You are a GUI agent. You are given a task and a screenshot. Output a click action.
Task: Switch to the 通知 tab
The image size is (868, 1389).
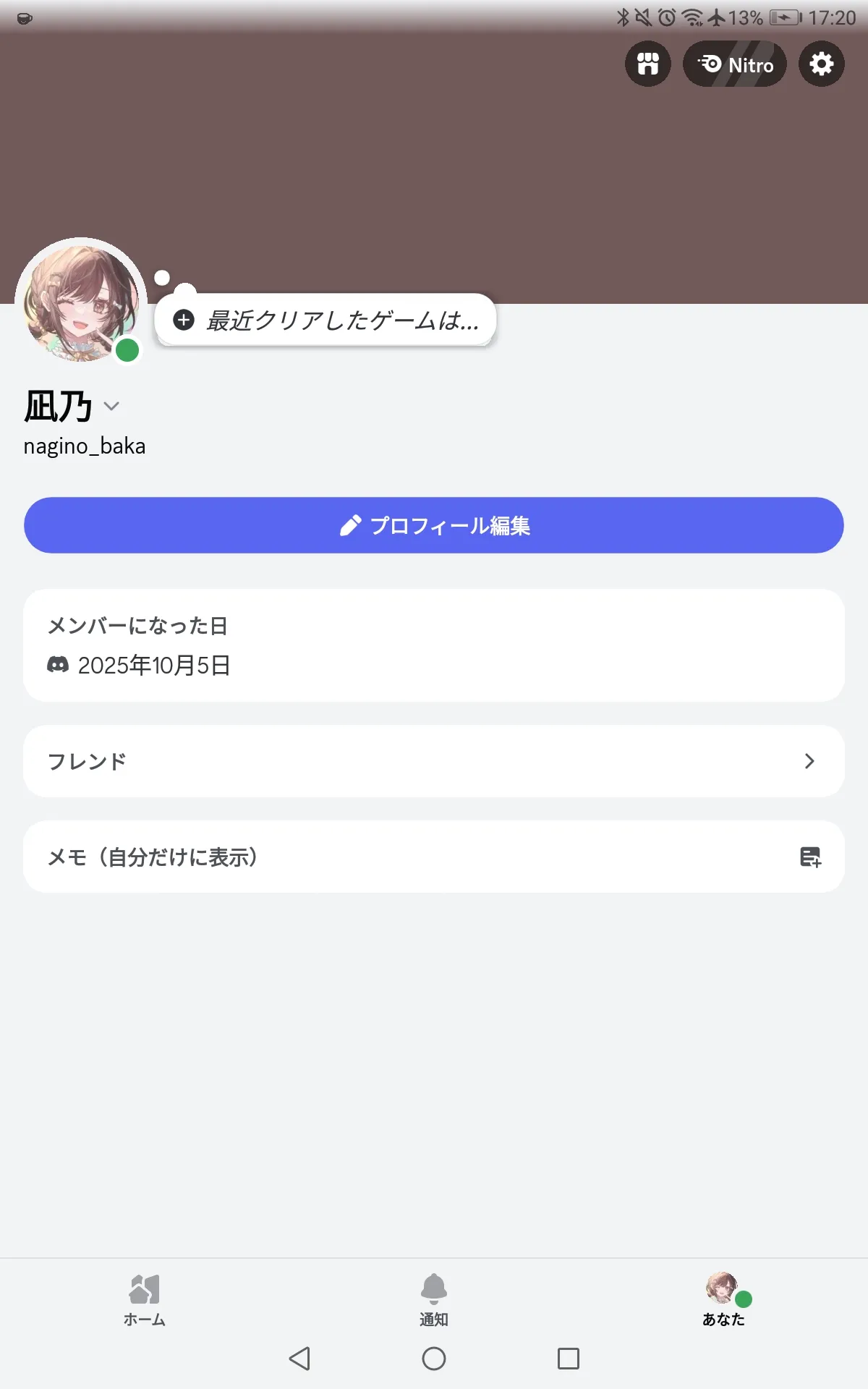click(434, 1300)
